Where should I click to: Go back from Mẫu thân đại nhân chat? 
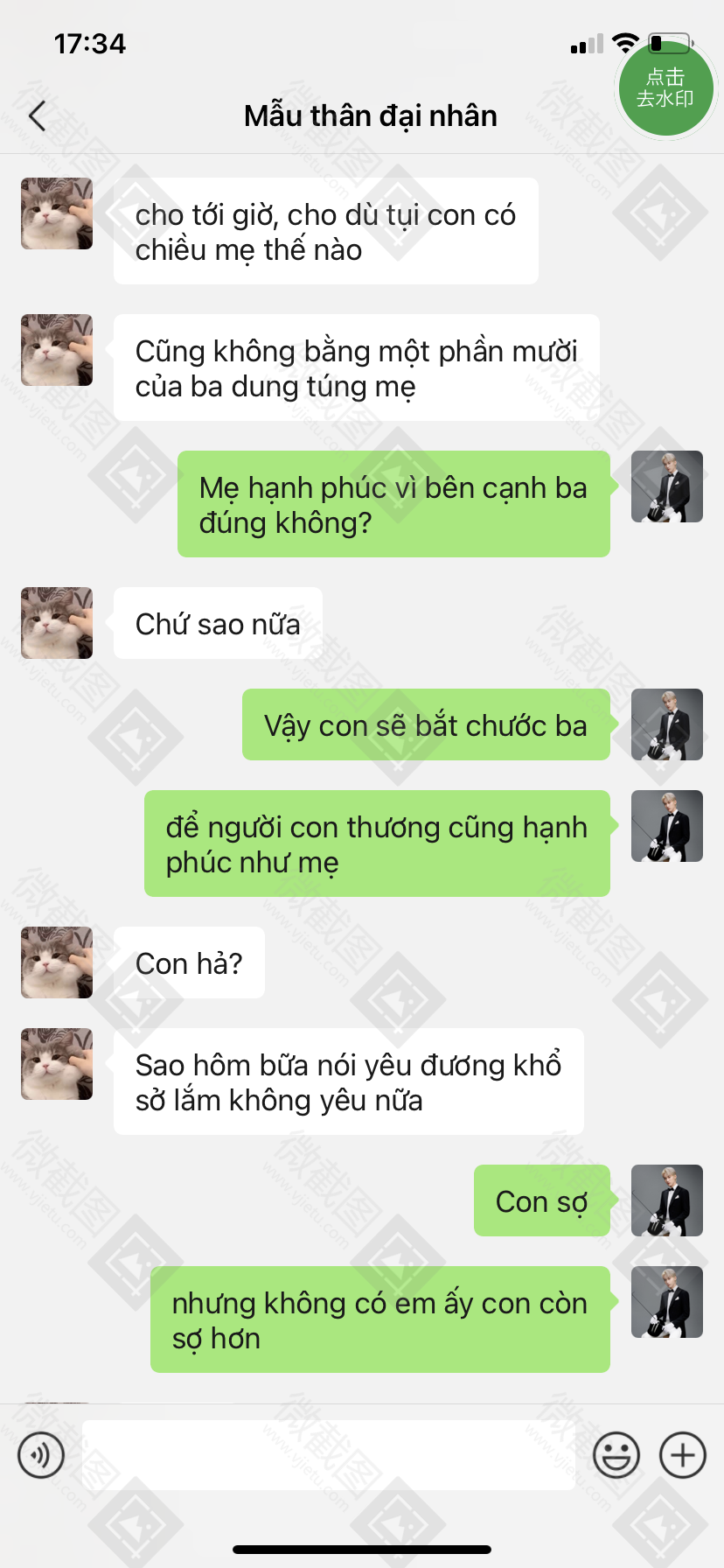[38, 115]
